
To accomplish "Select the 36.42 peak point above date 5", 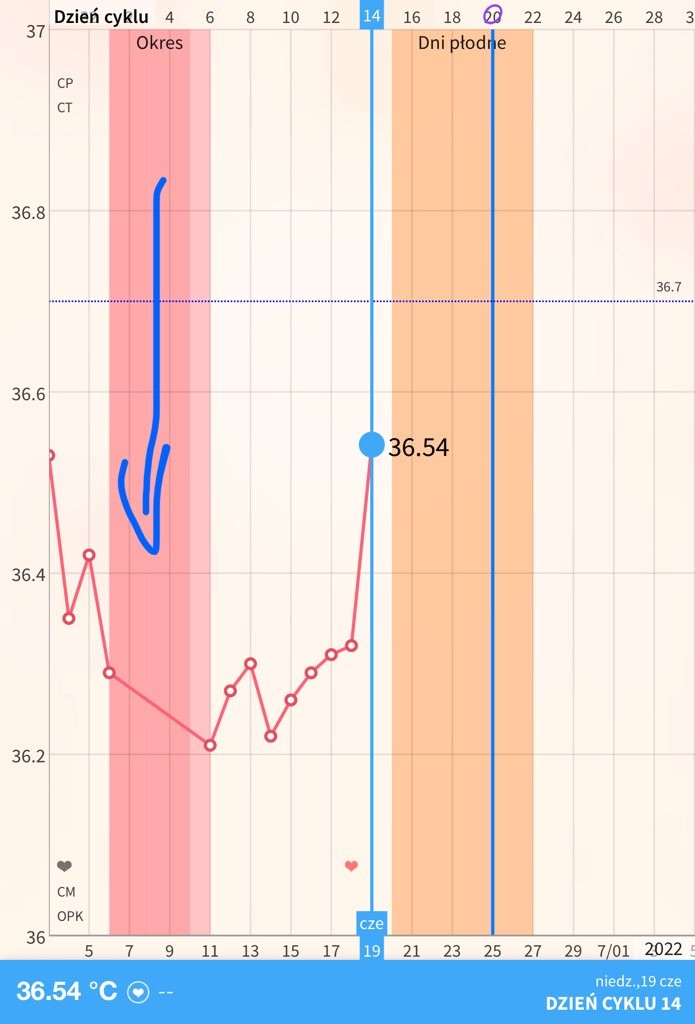I will pyautogui.click(x=89, y=554).
